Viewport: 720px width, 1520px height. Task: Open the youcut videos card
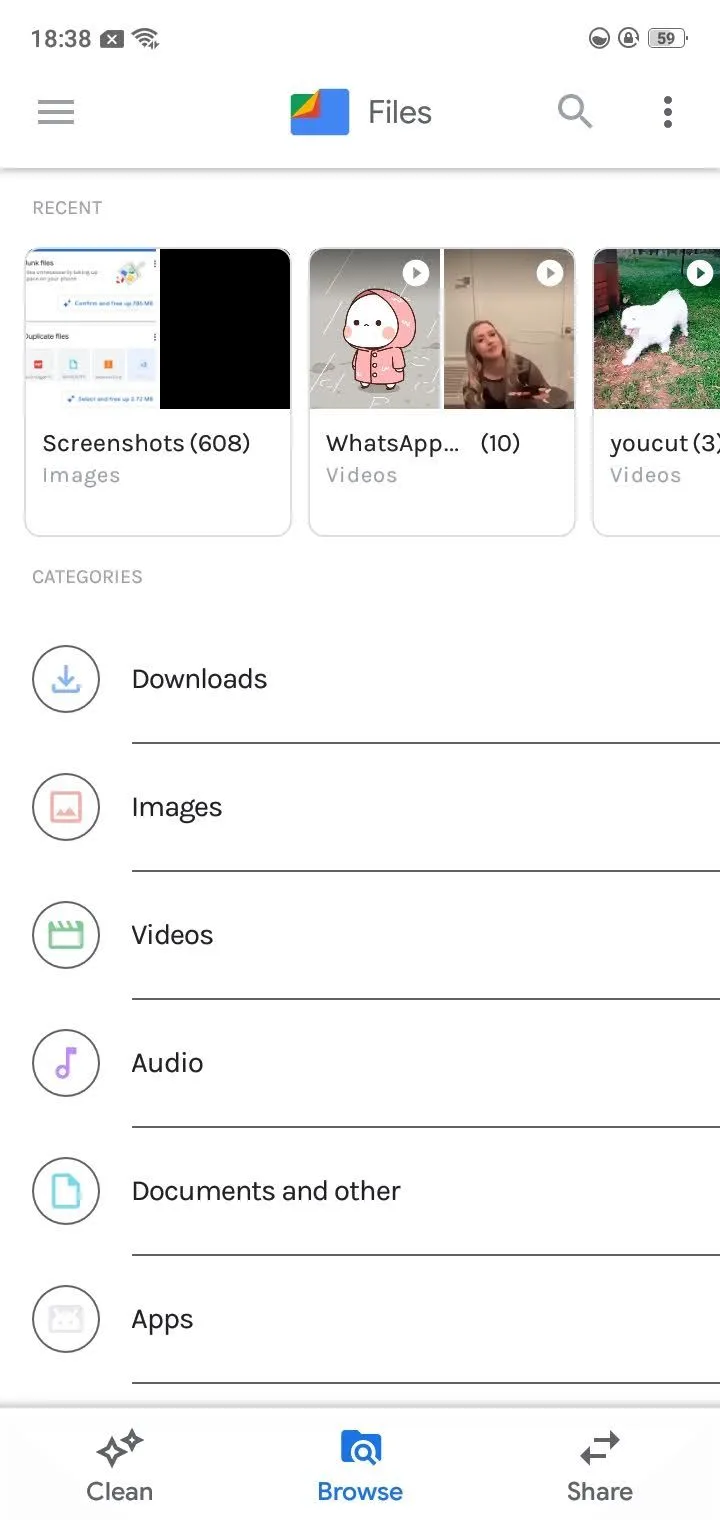pos(657,392)
